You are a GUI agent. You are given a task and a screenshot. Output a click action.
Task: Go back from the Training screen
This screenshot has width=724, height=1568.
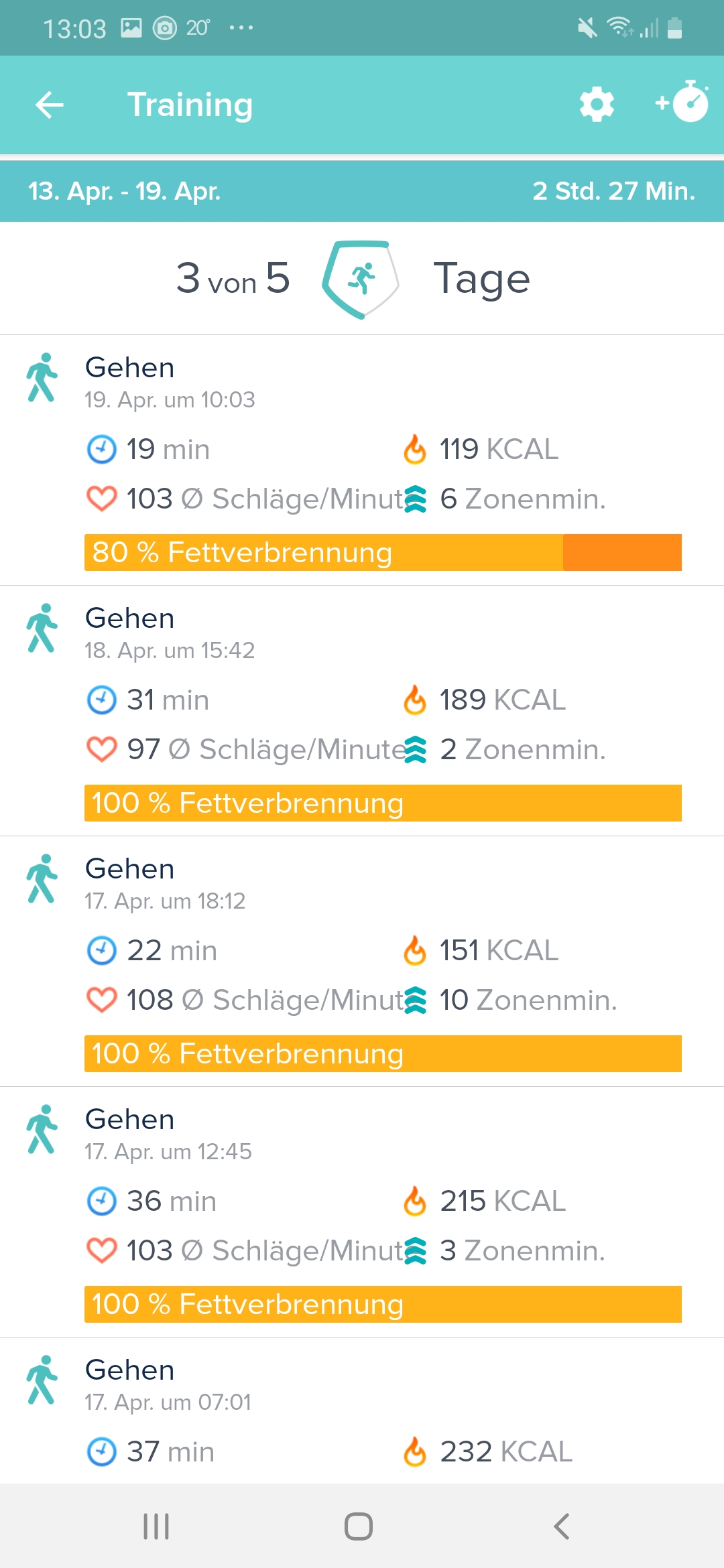[50, 105]
